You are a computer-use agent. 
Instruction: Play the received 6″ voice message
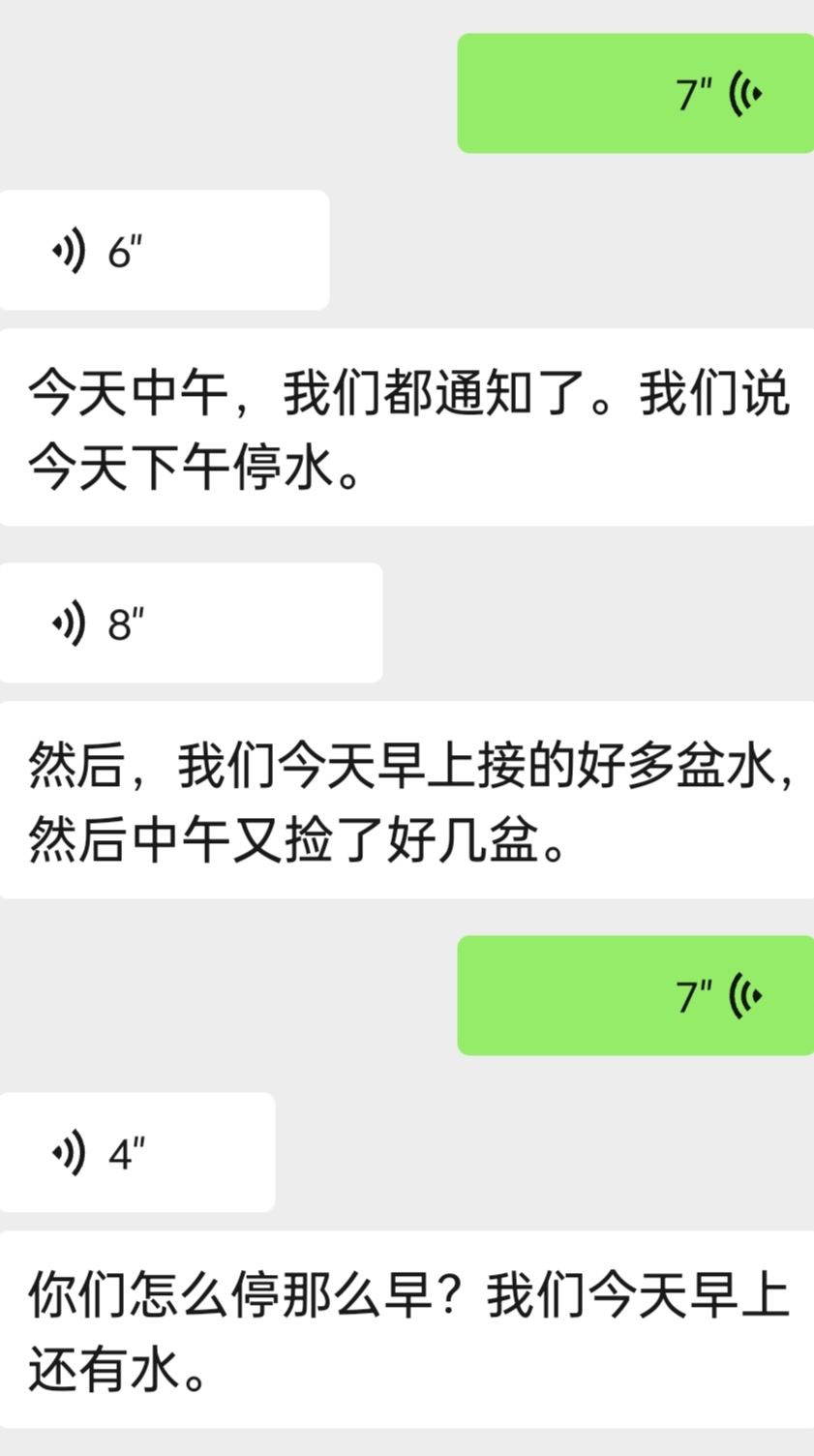point(164,251)
